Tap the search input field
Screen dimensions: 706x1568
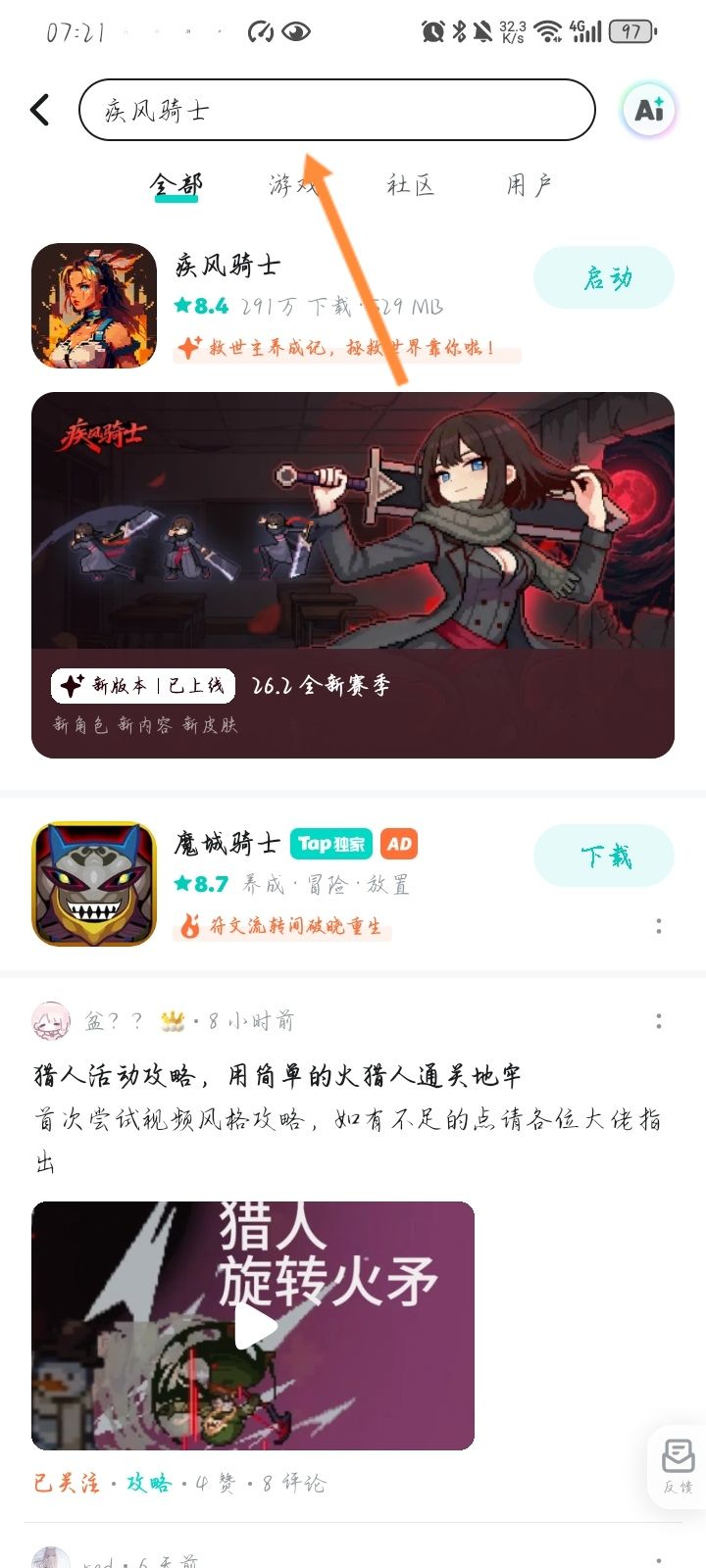(338, 110)
